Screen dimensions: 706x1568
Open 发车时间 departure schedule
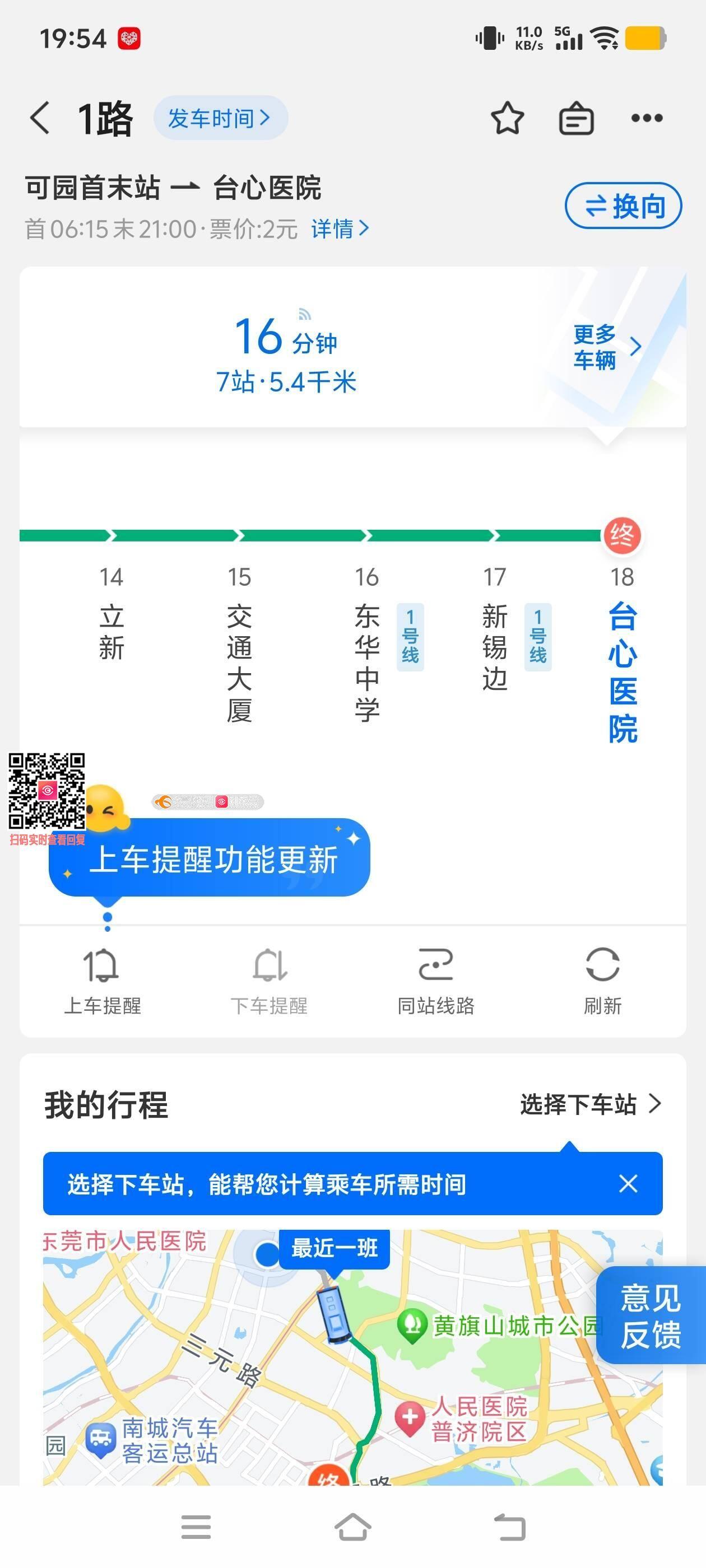(x=219, y=118)
